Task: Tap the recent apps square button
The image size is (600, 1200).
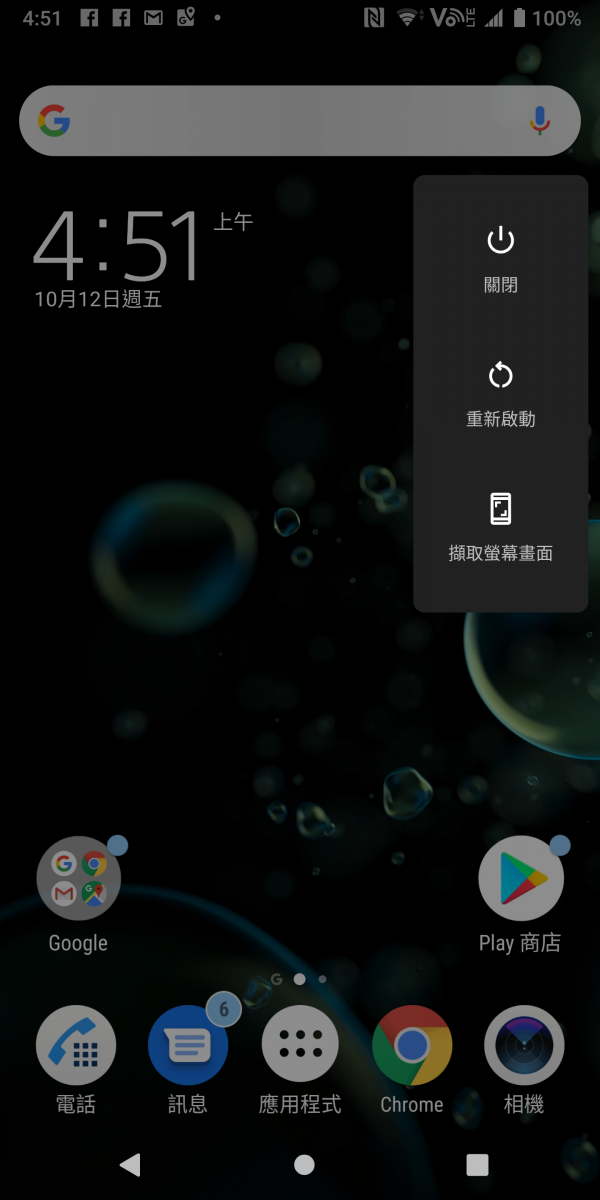Action: (478, 1164)
